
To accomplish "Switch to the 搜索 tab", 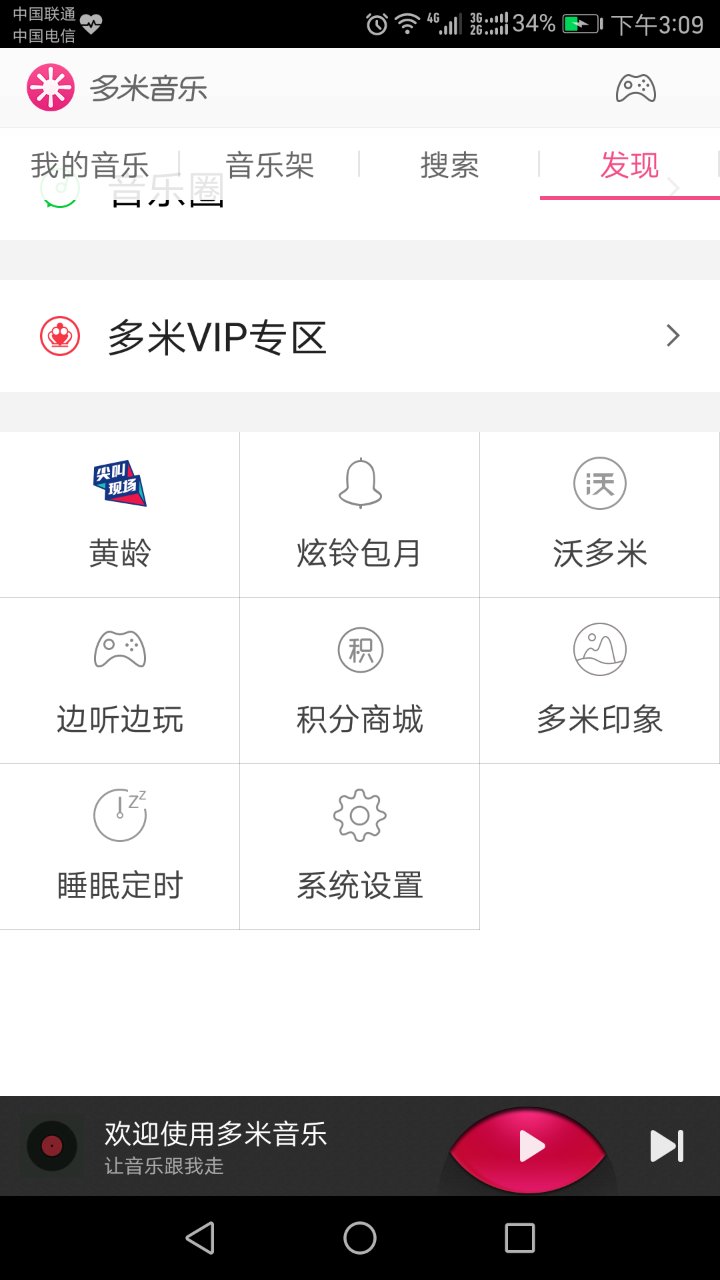I will pos(449,166).
